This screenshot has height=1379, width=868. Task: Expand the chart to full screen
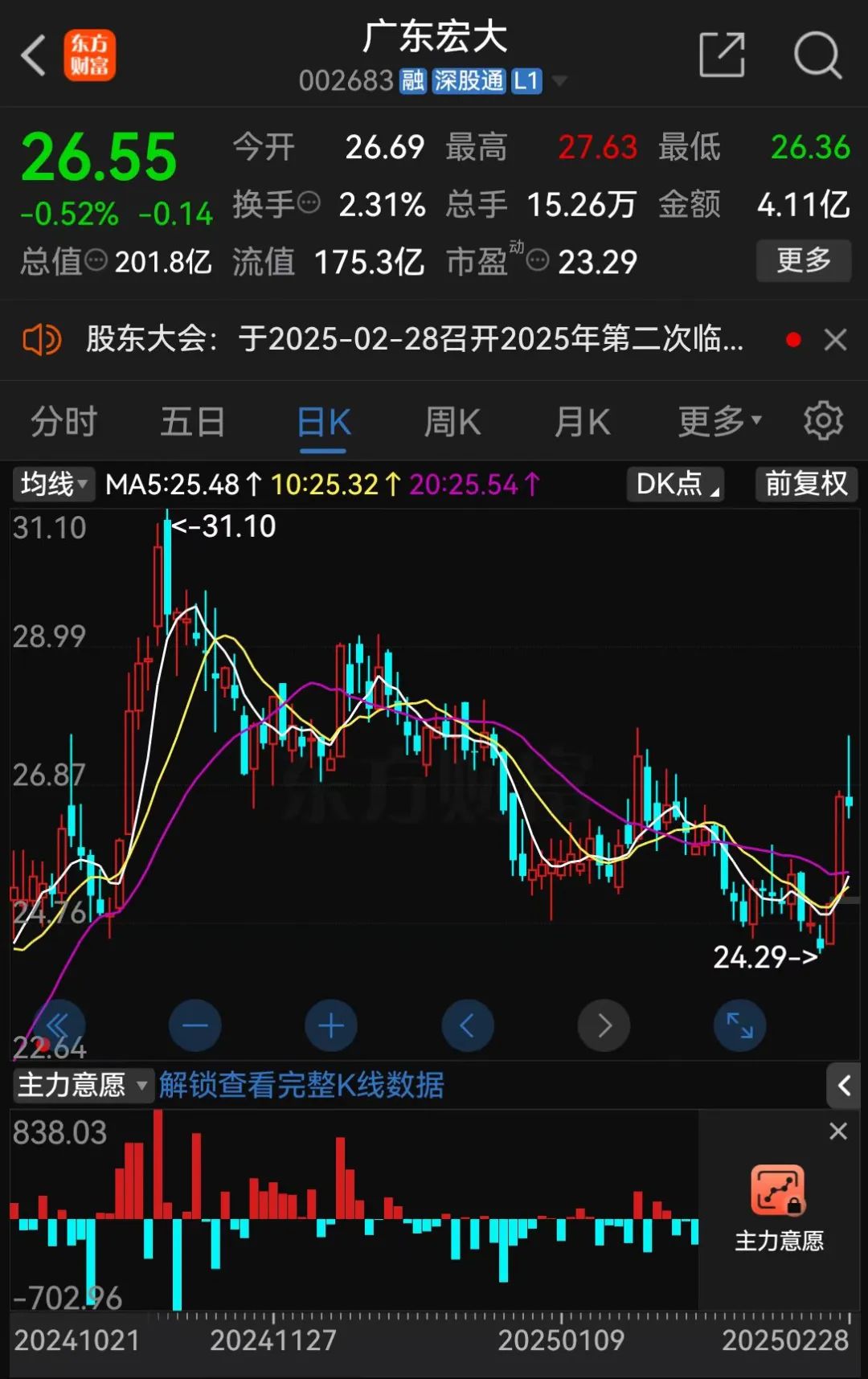point(739,1025)
